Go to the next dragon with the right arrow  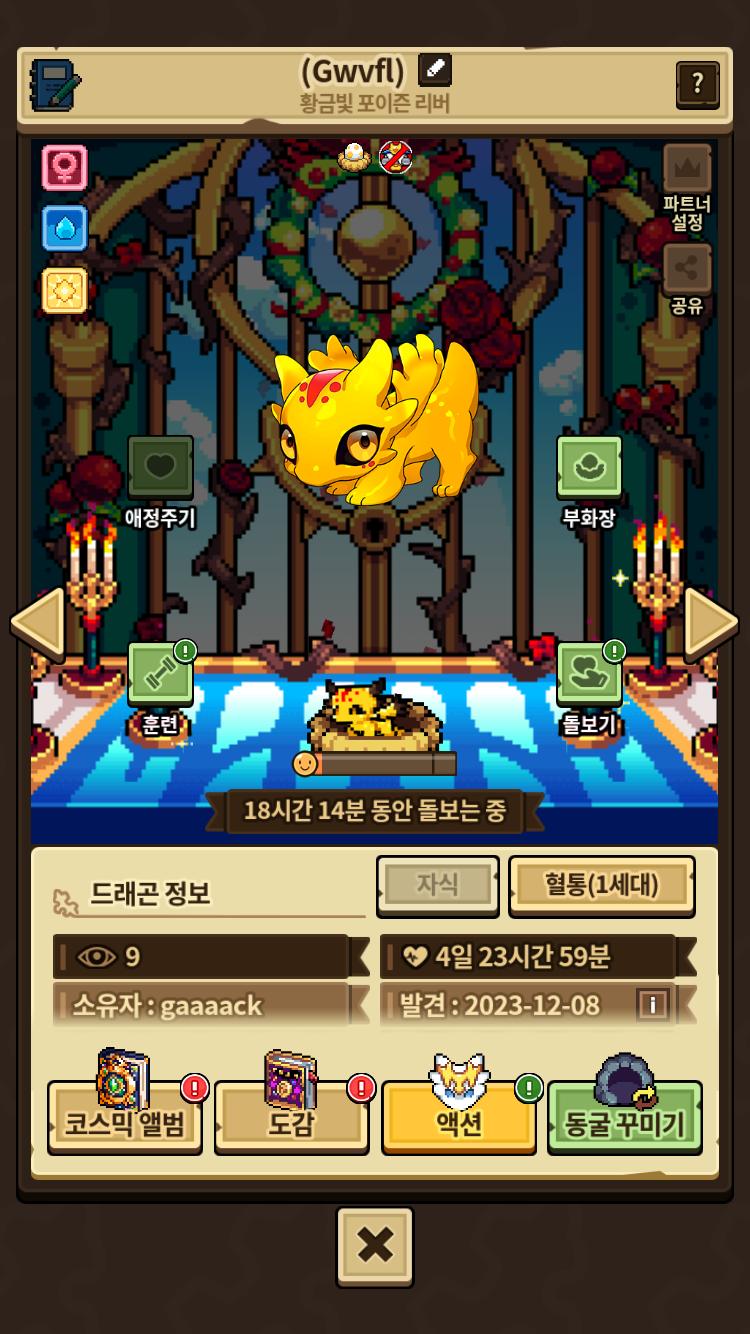[711, 622]
